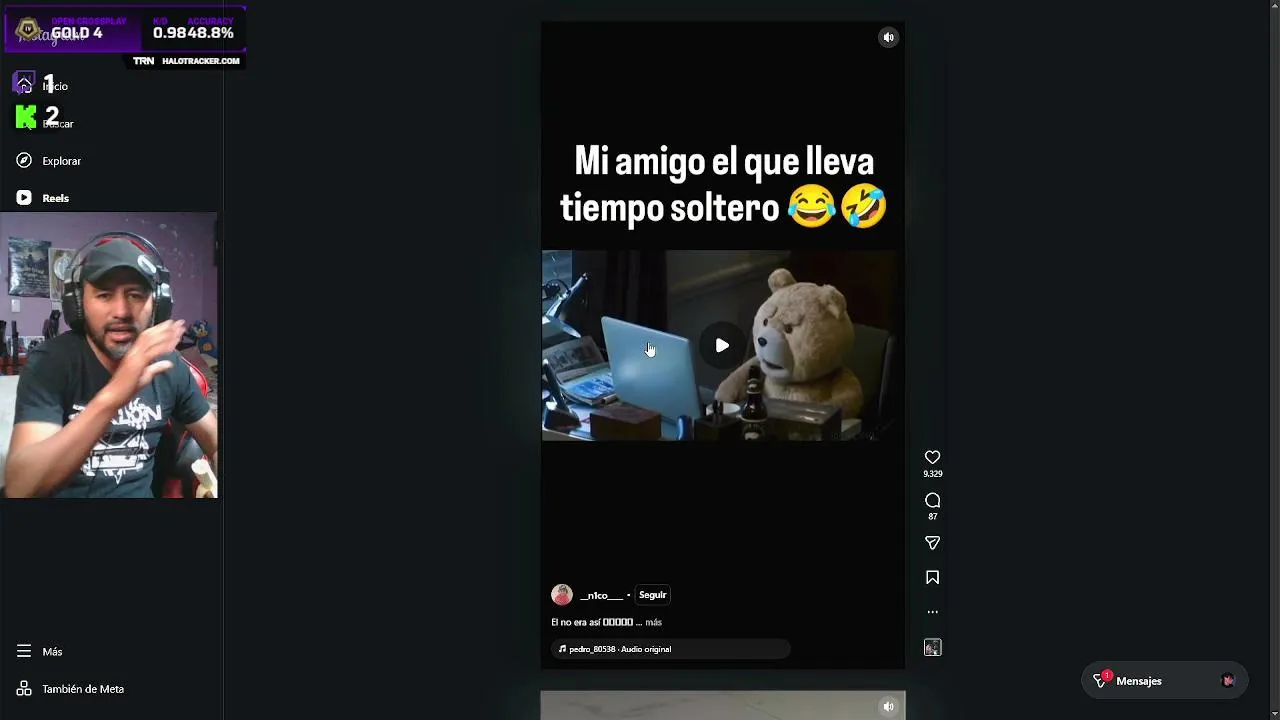The image size is (1280, 720).
Task: Like this reel with the heart
Action: coord(932,458)
